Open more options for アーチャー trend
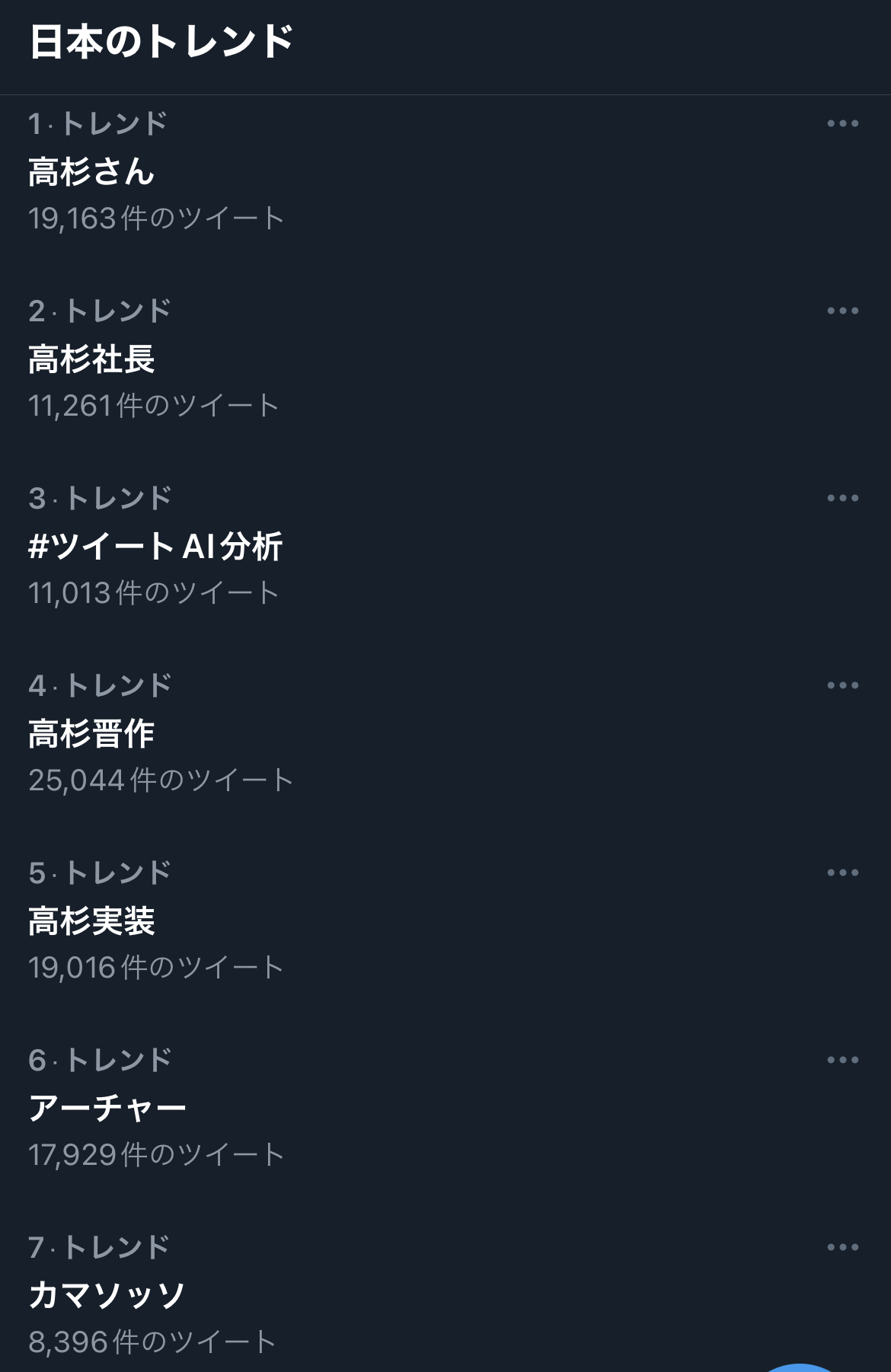Screen dimensions: 891x1372 click(x=842, y=1060)
